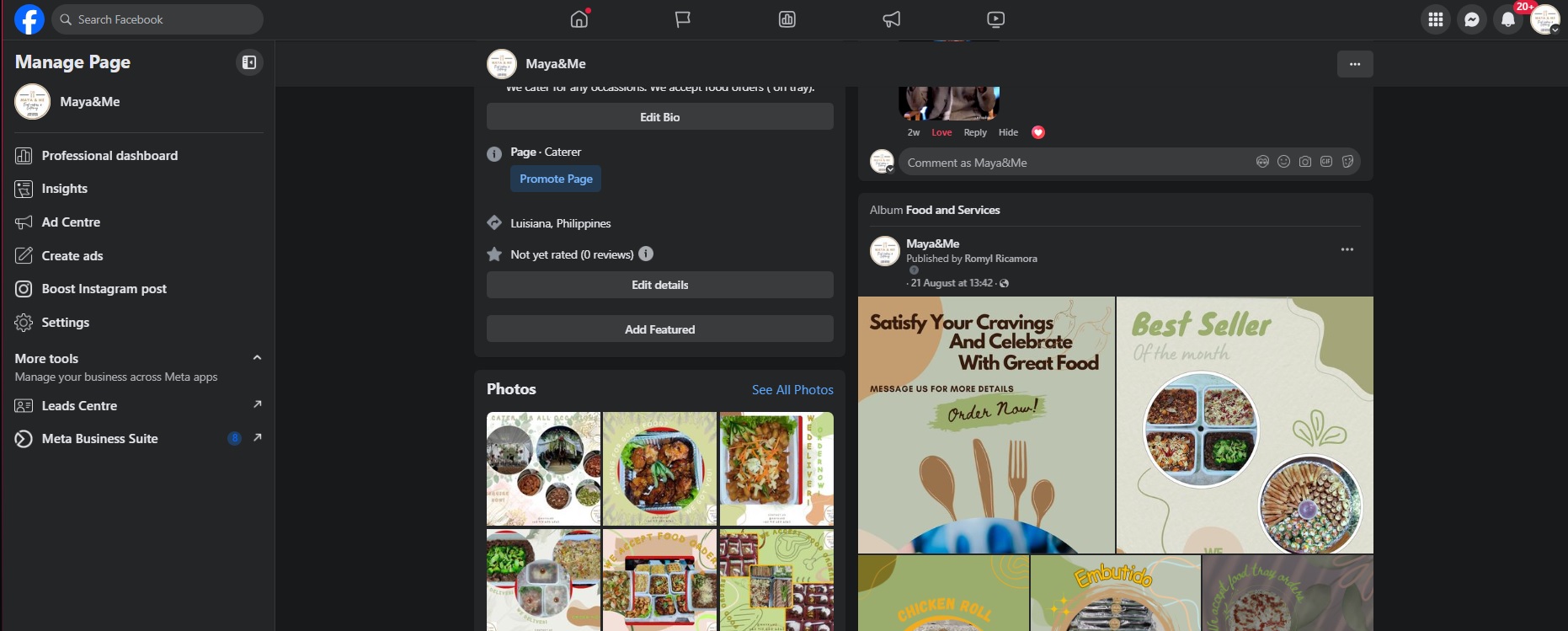Open the apps grid menu
This screenshot has height=631, width=1568.
tap(1436, 19)
